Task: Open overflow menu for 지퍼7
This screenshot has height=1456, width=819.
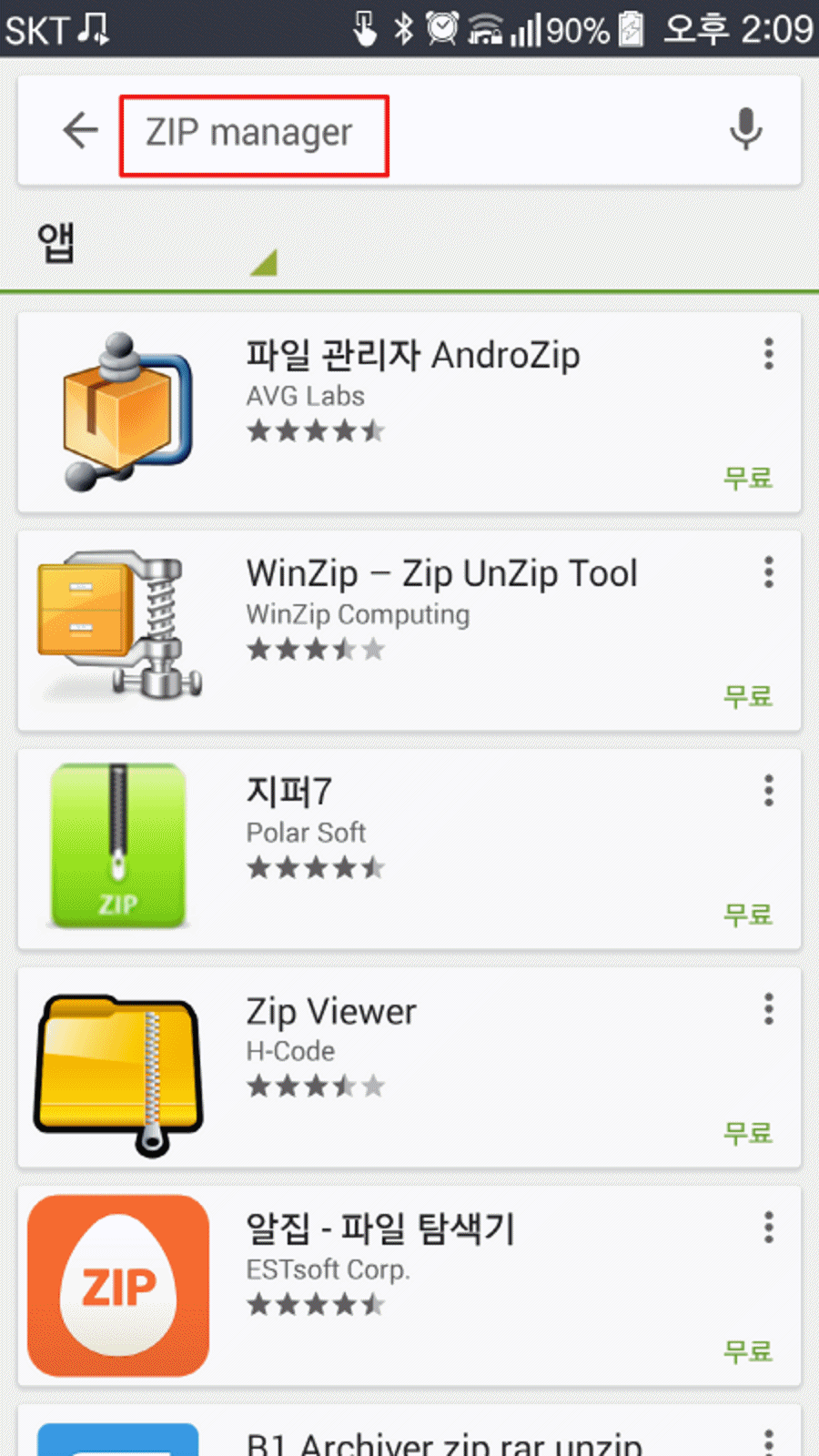Action: pos(769,791)
